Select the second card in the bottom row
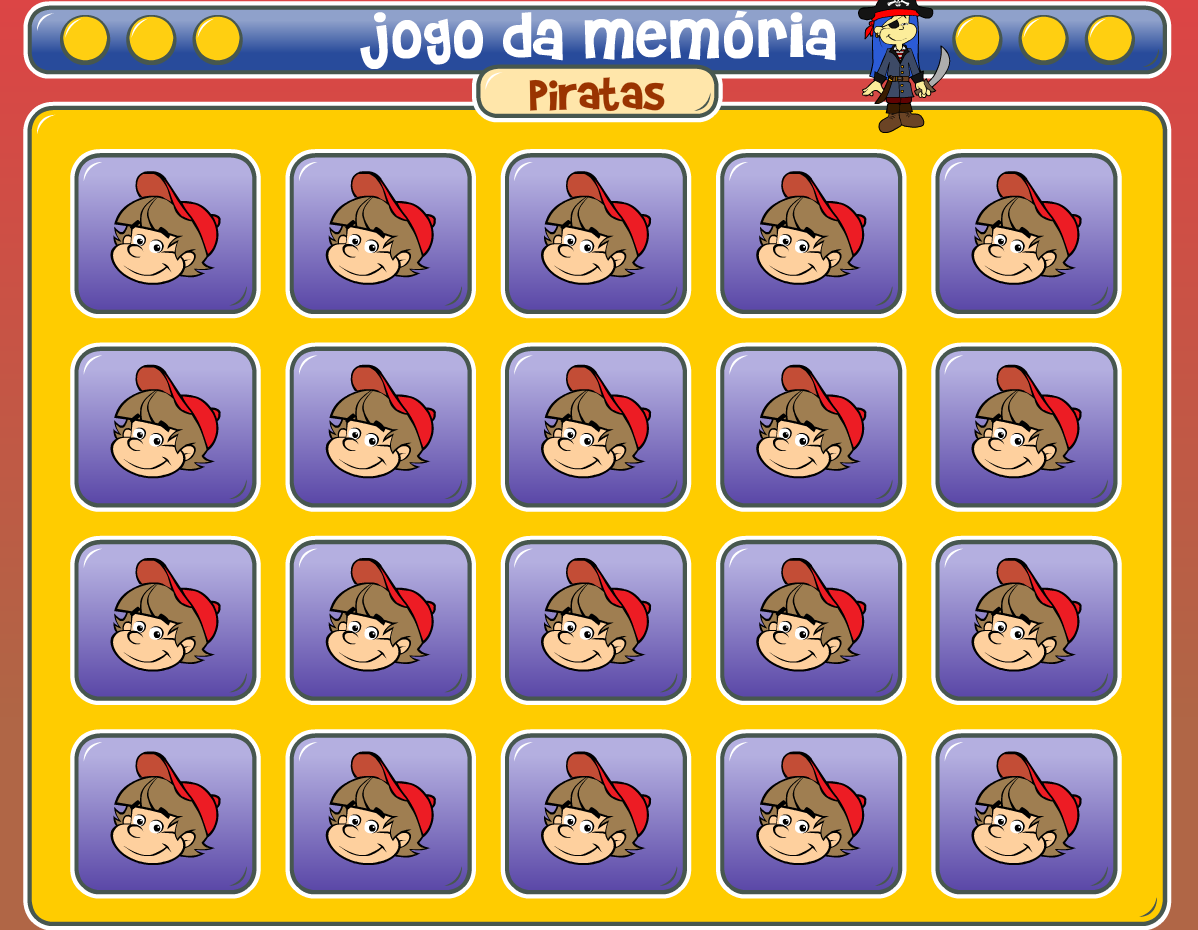This screenshot has width=1198, height=930. pos(380,814)
